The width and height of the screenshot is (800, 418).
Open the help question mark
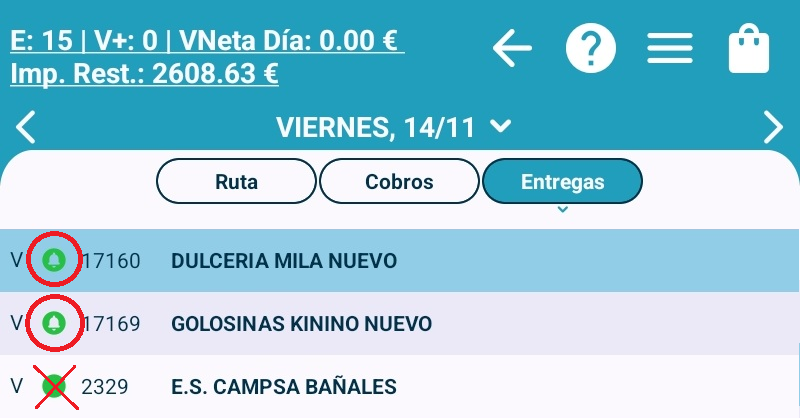click(x=591, y=48)
